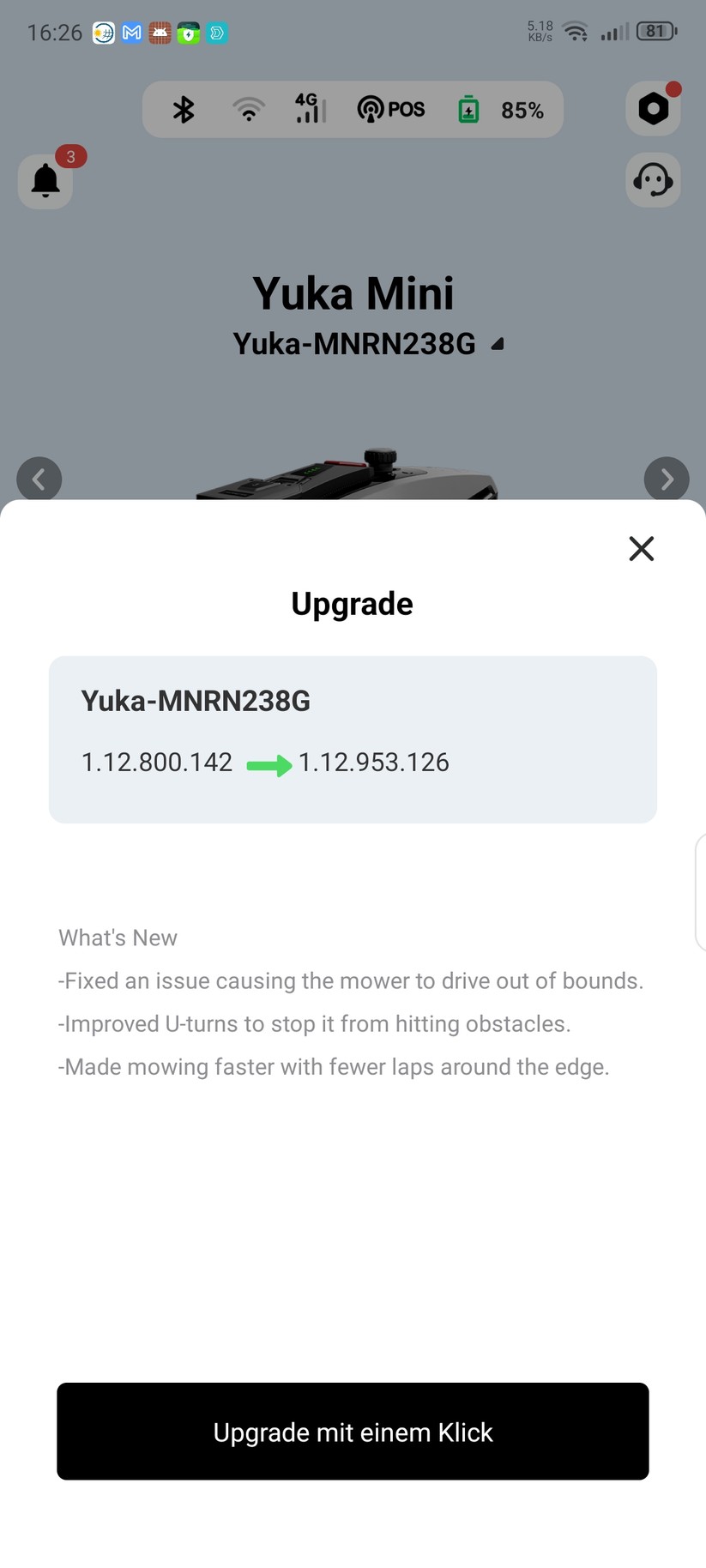
Task: Close the Upgrade dialog
Action: click(x=641, y=548)
